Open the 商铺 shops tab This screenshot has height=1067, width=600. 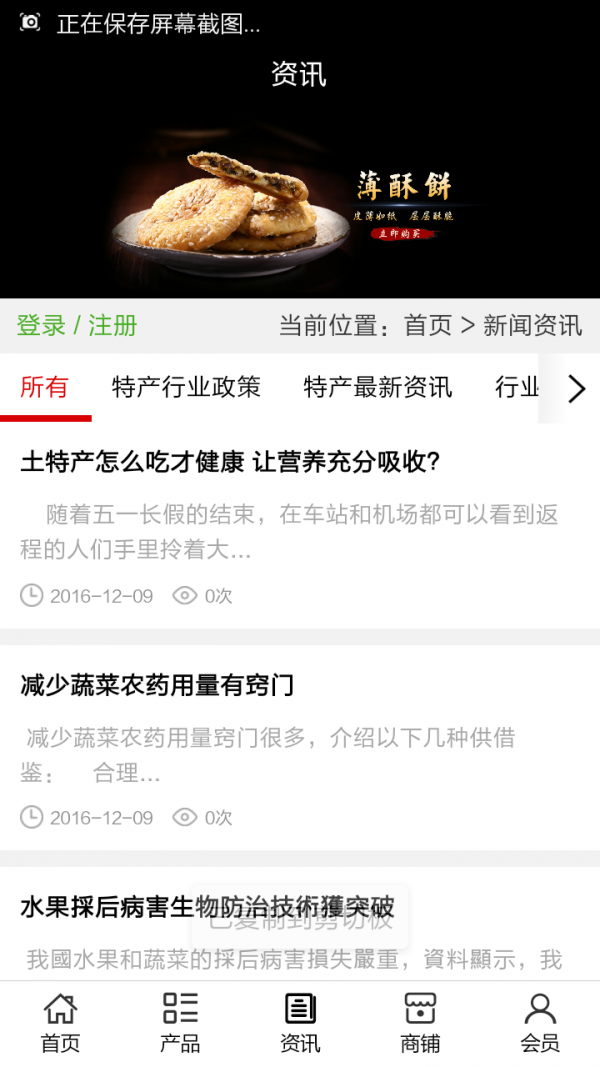420,1023
